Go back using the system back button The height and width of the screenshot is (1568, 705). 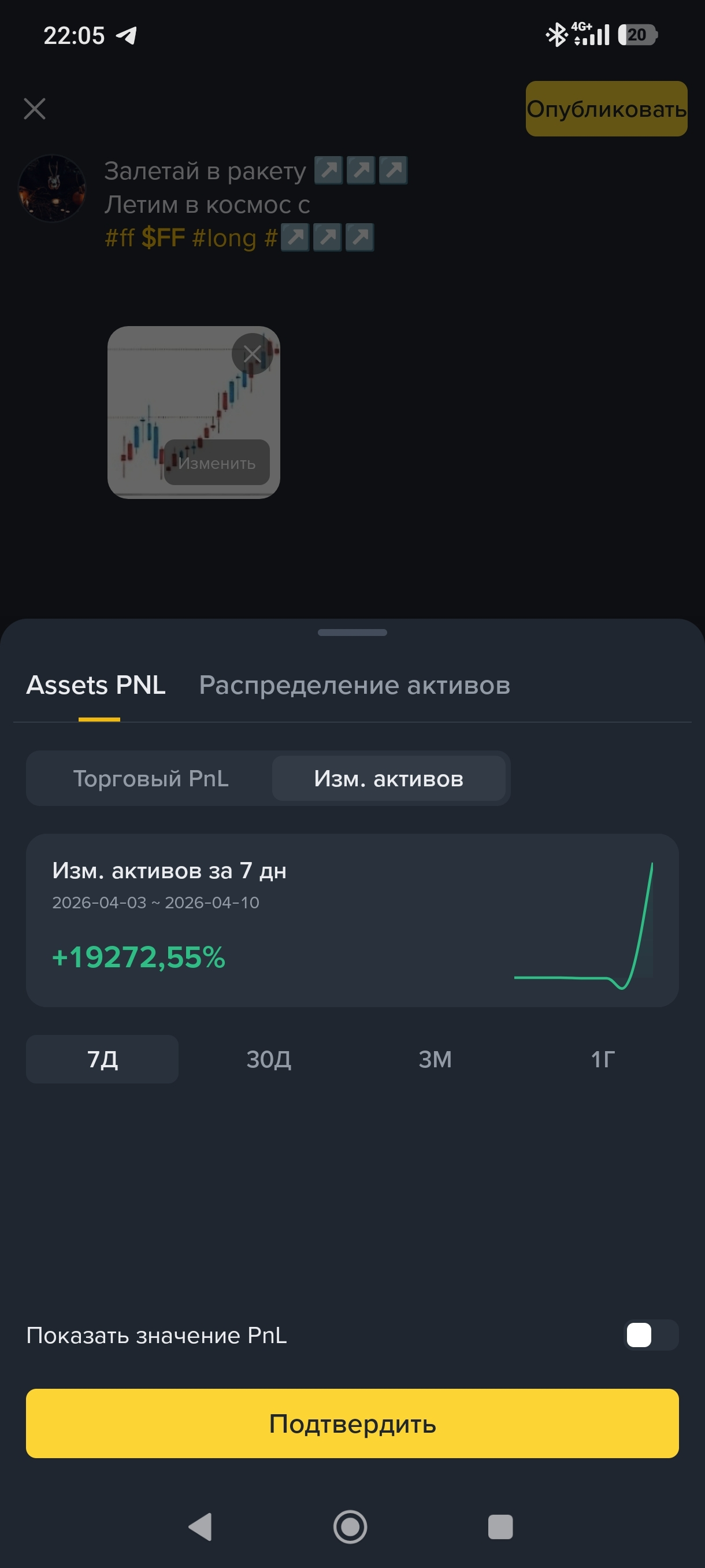coord(200,1526)
